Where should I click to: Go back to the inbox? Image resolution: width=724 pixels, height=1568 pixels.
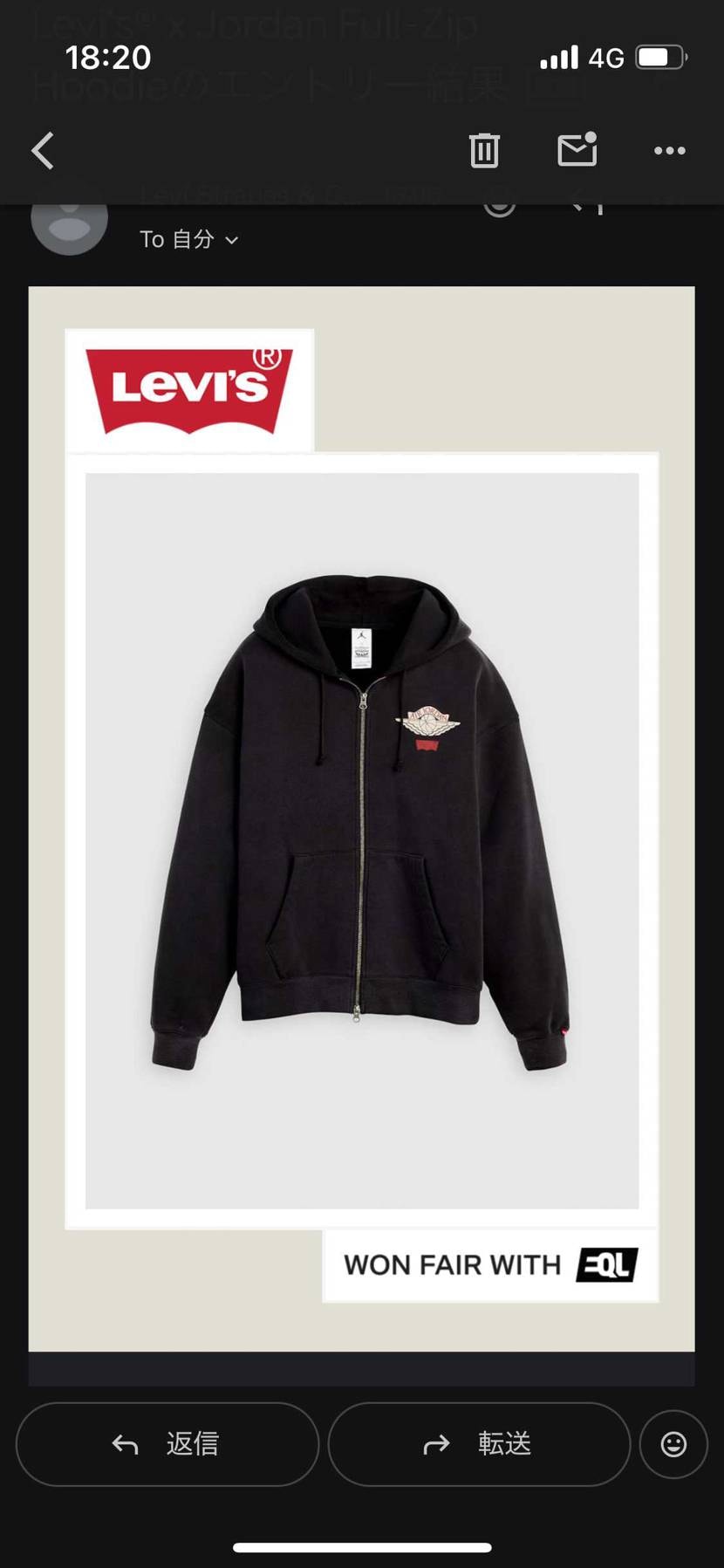pyautogui.click(x=43, y=151)
